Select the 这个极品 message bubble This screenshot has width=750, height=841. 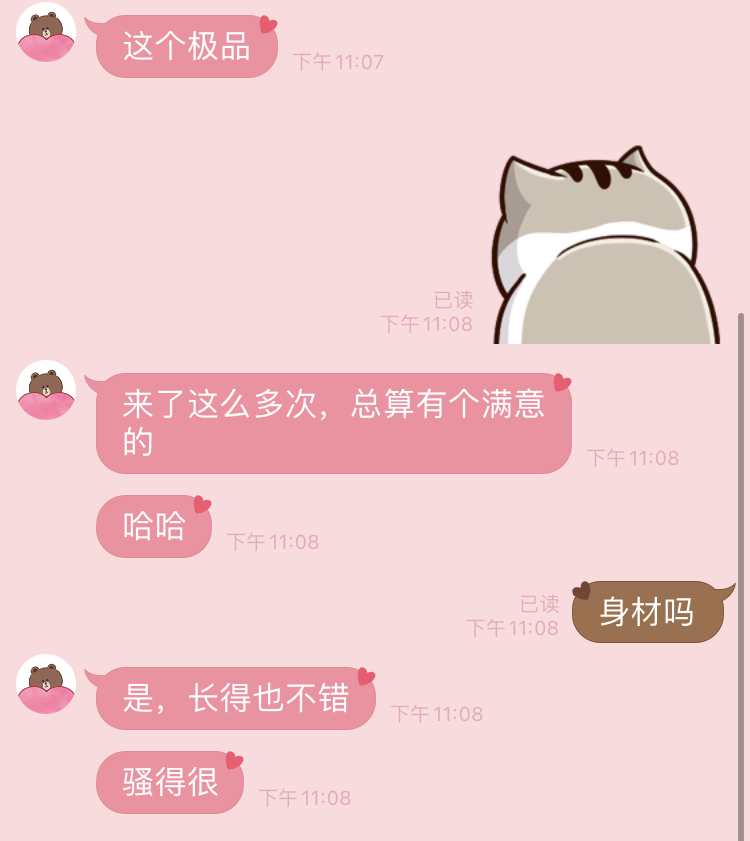186,44
